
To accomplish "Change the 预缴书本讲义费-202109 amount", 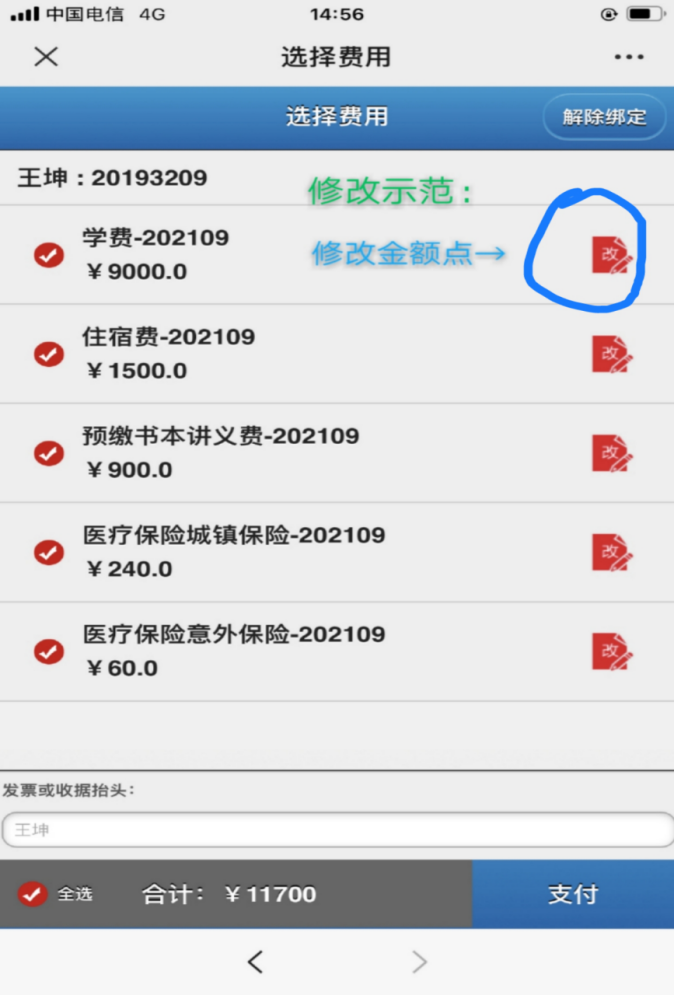I will (x=611, y=453).
